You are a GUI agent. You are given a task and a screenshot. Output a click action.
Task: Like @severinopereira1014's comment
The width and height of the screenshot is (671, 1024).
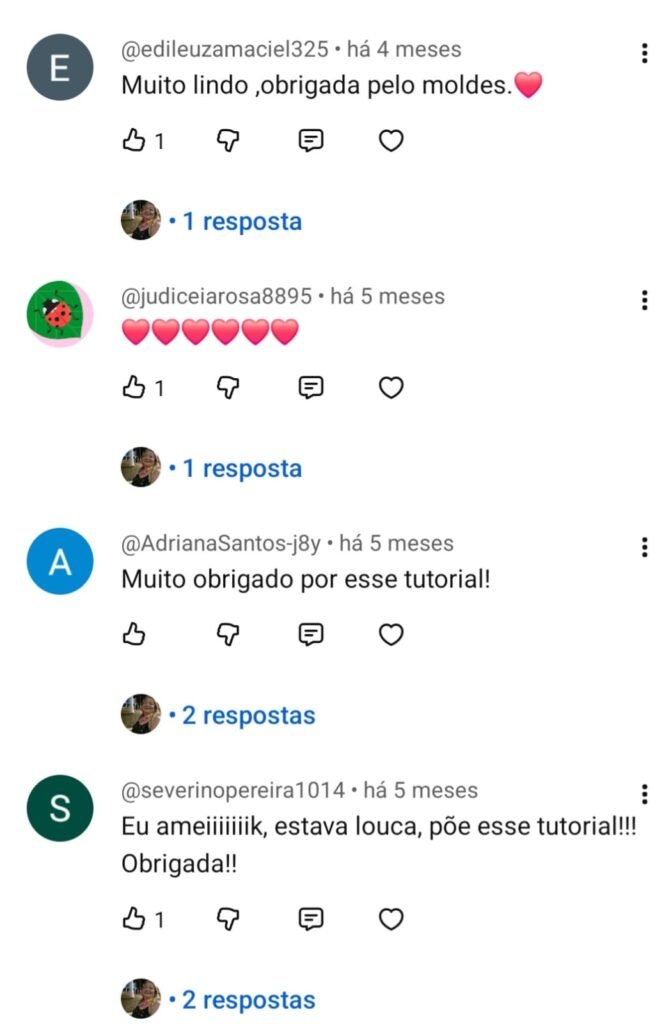pos(134,918)
